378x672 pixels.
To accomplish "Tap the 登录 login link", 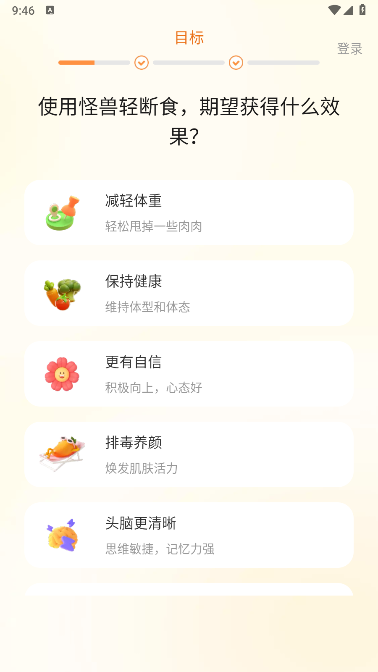I will 350,49.
